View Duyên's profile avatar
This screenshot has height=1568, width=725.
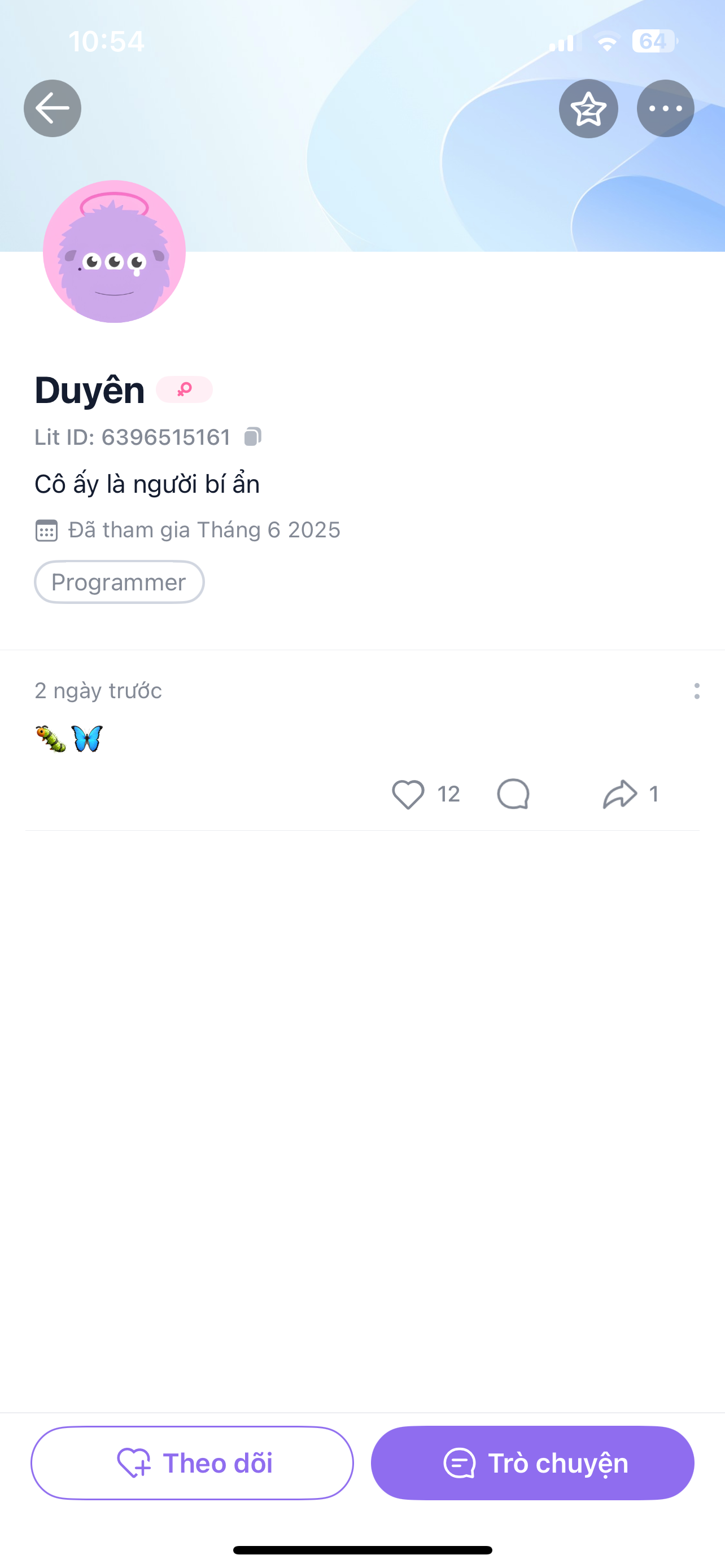[115, 251]
